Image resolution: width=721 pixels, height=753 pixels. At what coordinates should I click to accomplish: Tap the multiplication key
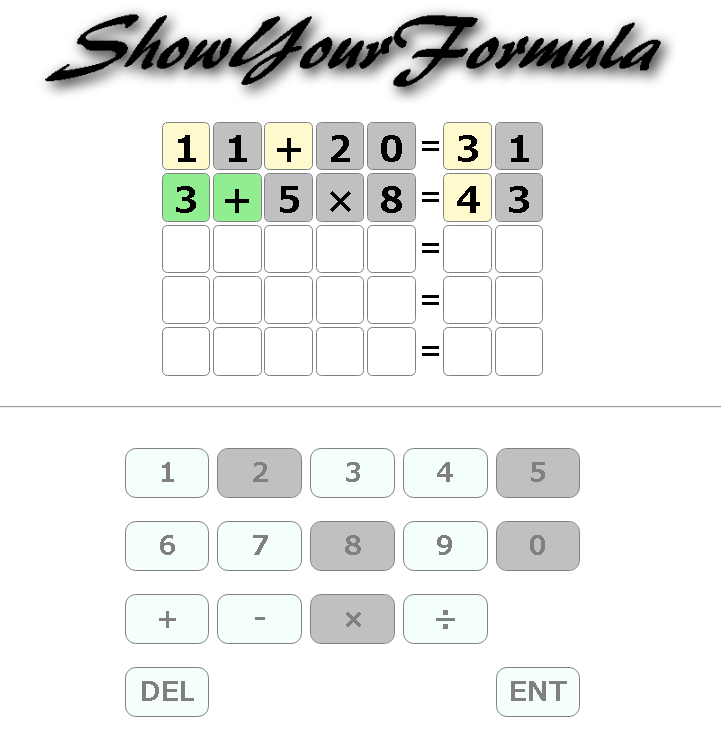click(352, 619)
